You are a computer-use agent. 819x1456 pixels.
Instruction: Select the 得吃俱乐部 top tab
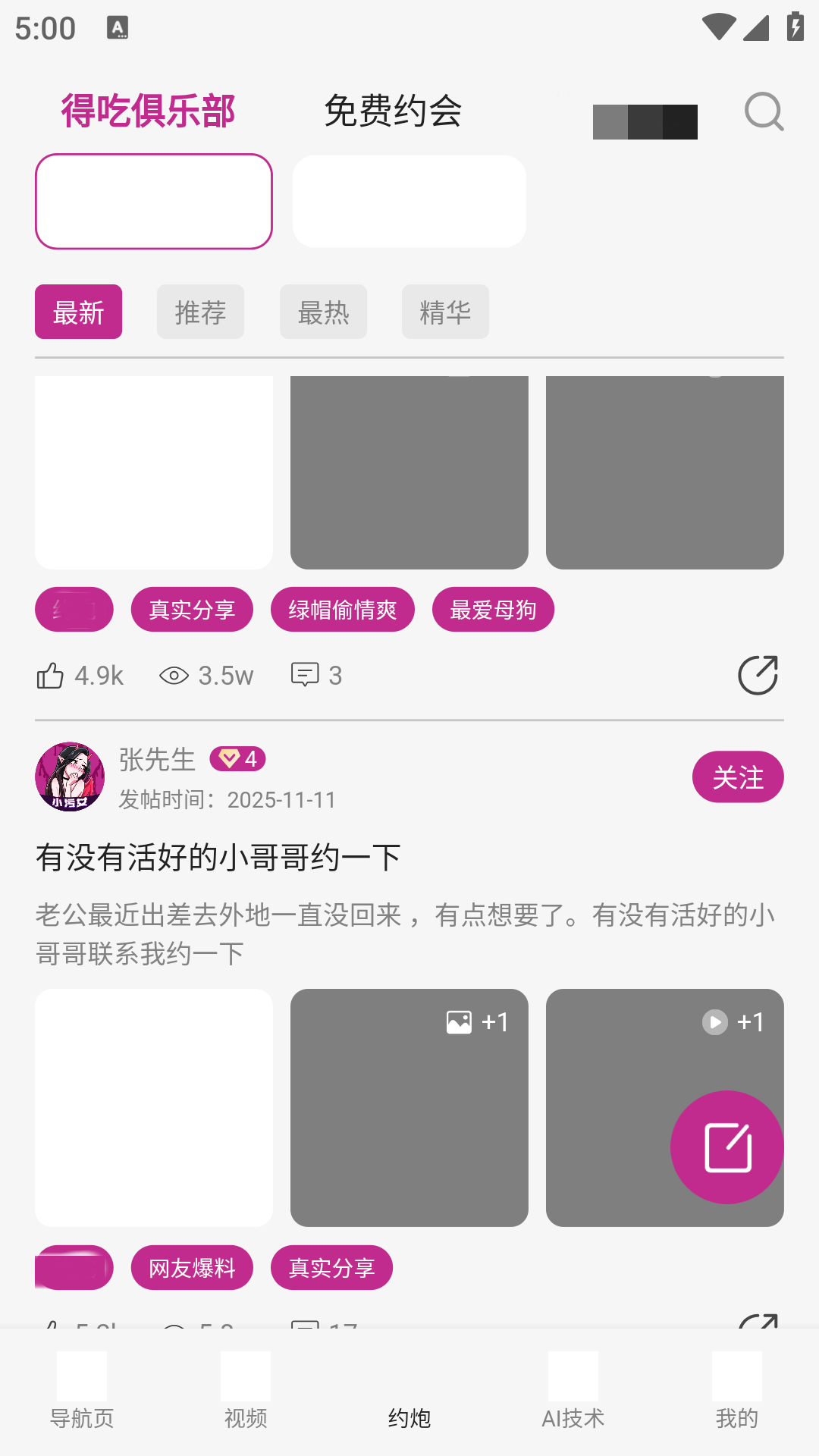pos(149,111)
